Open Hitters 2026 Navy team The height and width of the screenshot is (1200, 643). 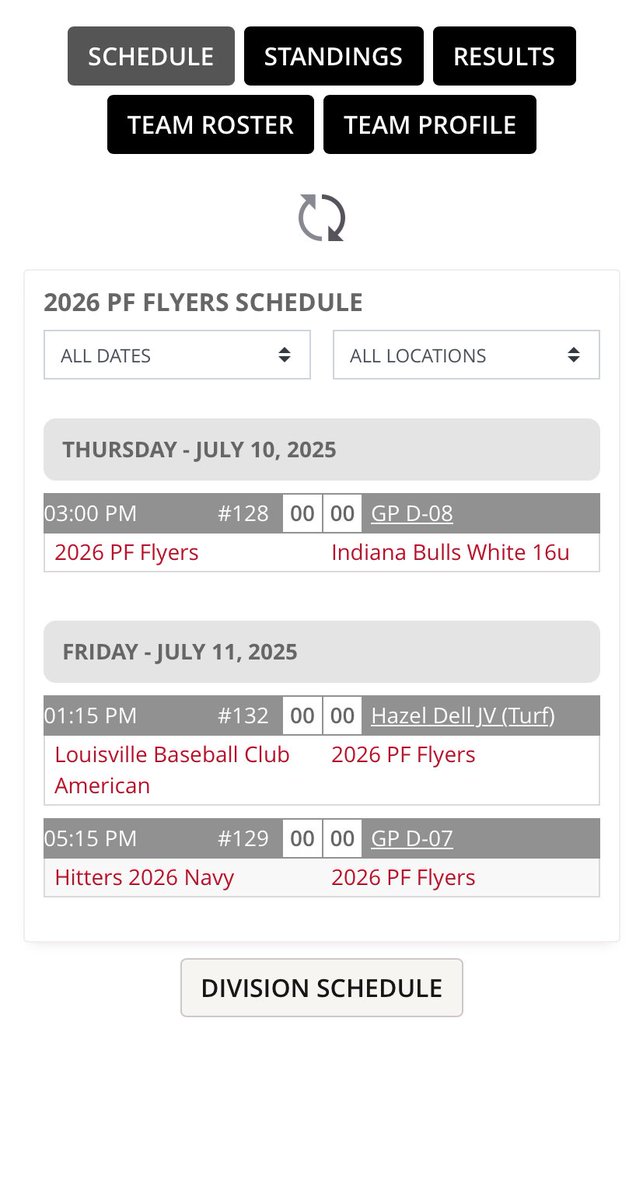coord(144,878)
